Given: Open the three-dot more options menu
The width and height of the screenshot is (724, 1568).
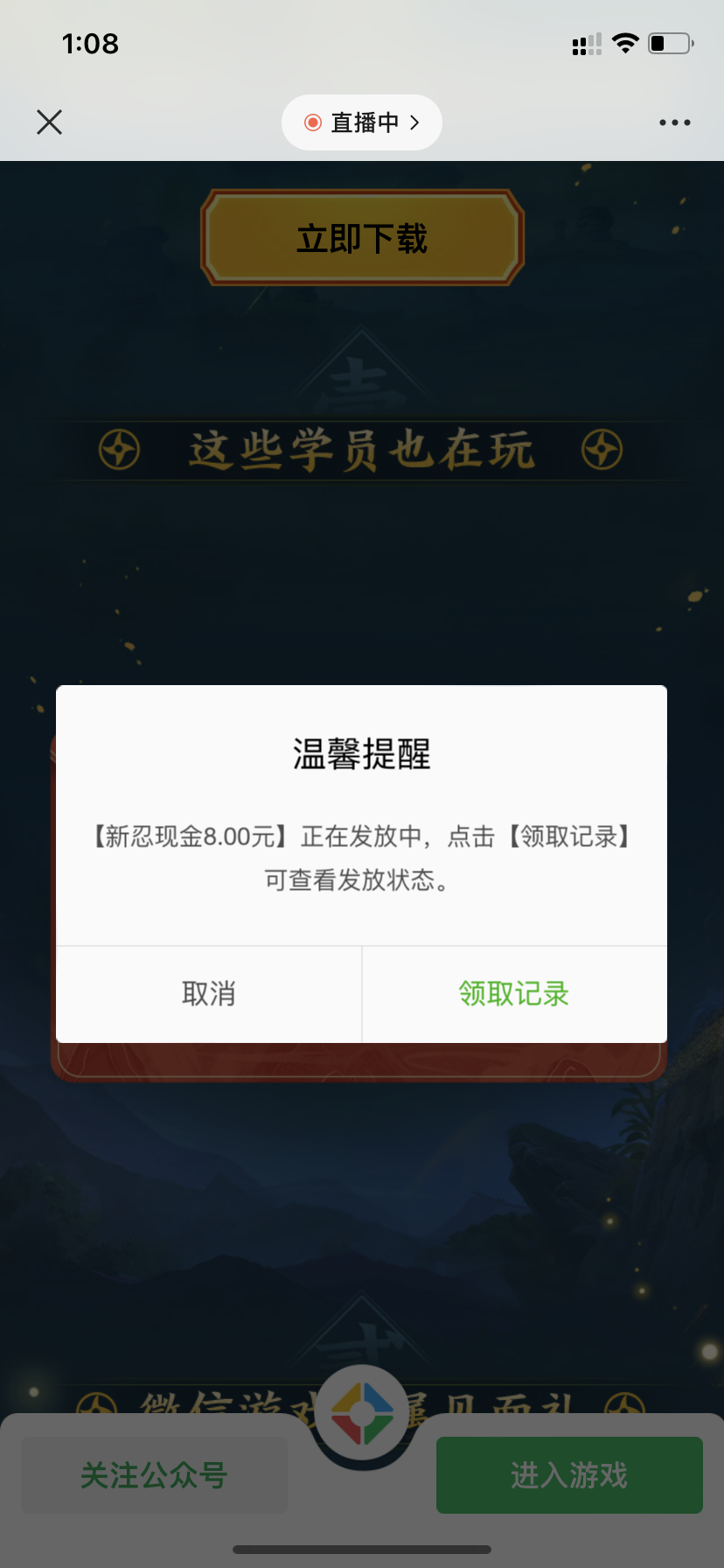Looking at the screenshot, I should [x=673, y=122].
